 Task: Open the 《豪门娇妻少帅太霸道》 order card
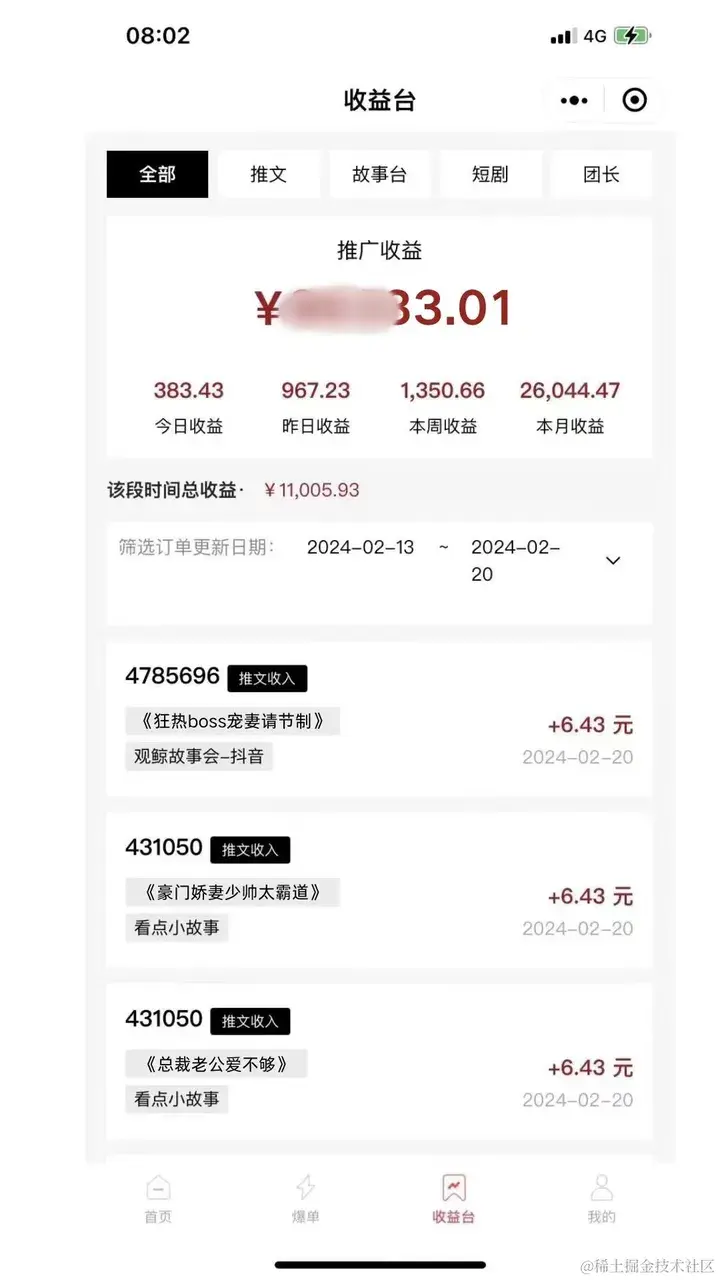click(379, 890)
